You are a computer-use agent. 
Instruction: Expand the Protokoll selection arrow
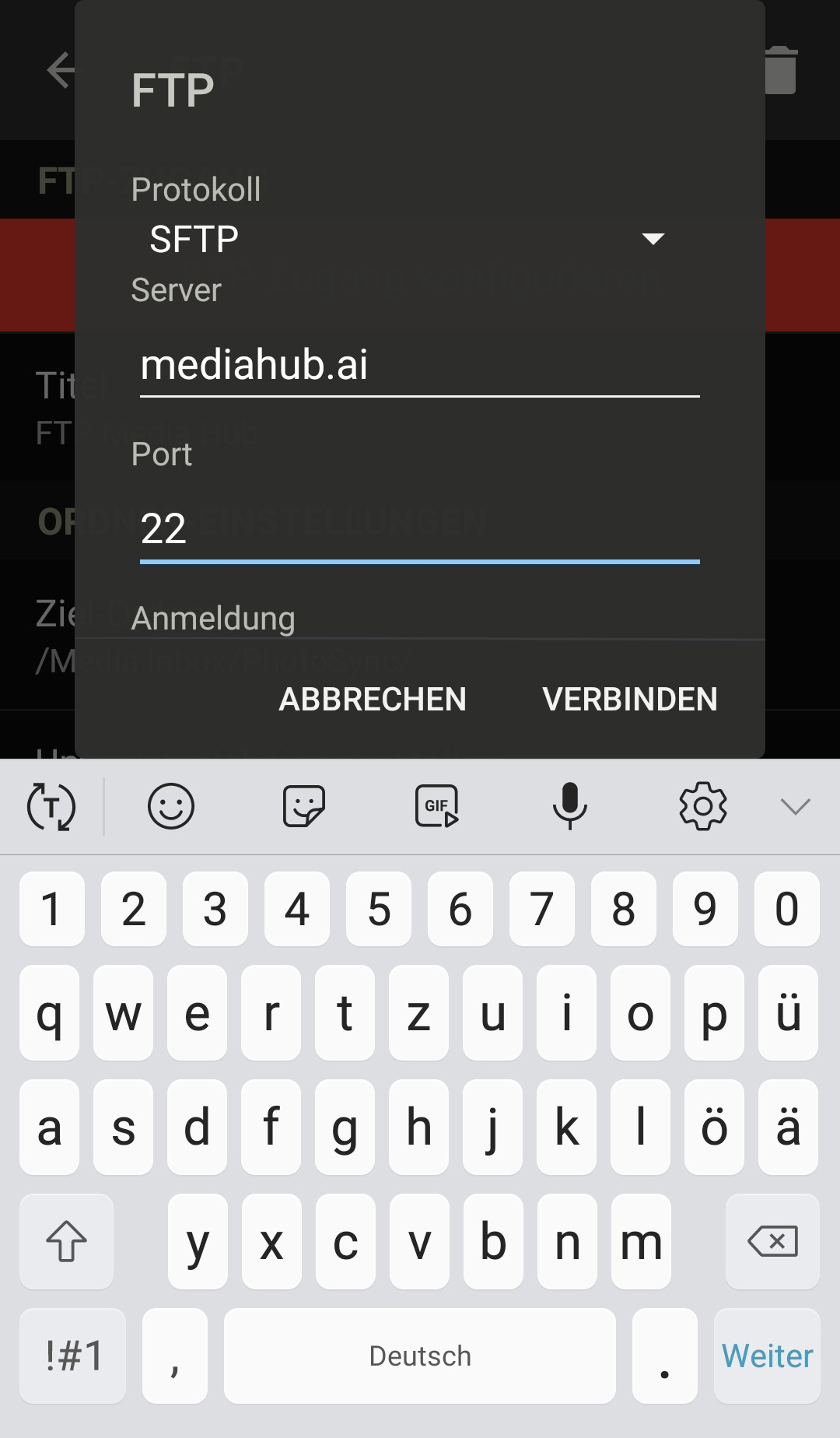pos(653,238)
